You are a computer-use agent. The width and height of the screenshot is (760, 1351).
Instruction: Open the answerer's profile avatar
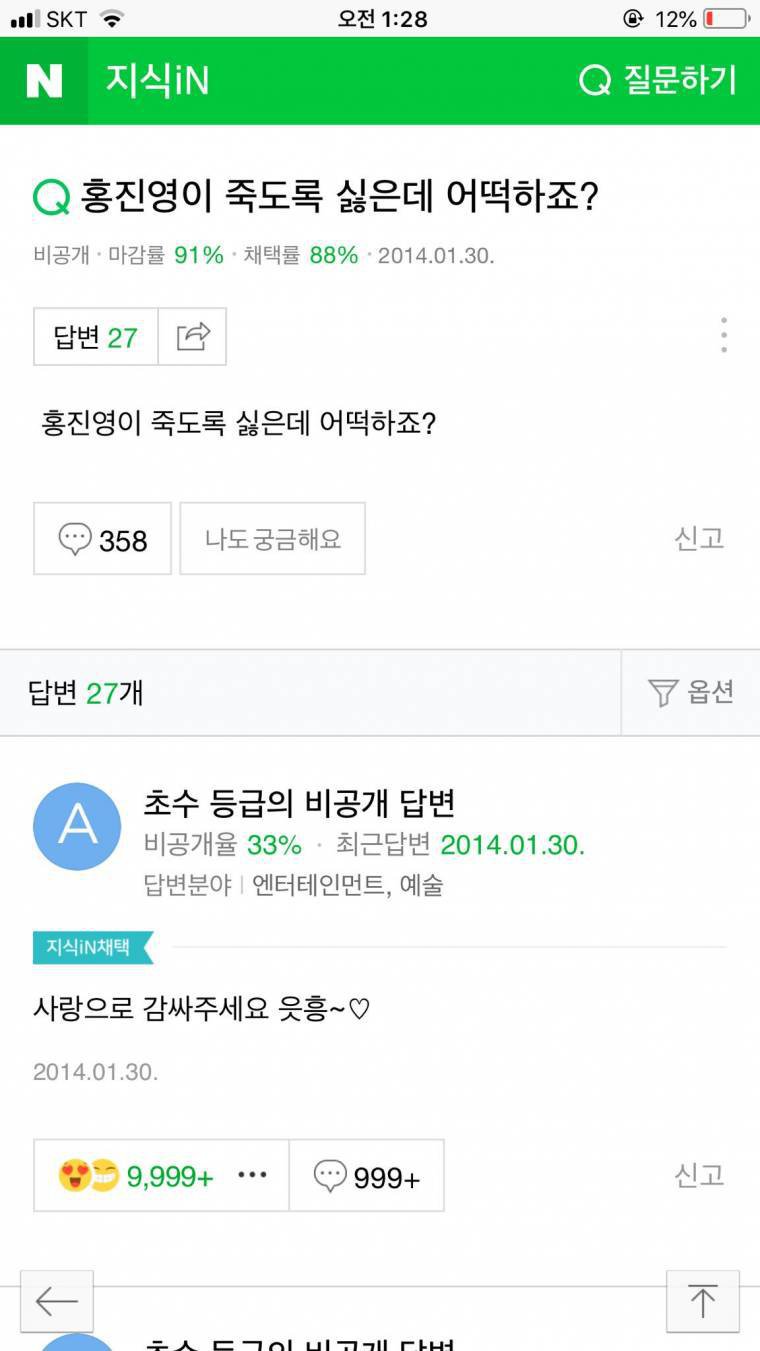point(77,826)
